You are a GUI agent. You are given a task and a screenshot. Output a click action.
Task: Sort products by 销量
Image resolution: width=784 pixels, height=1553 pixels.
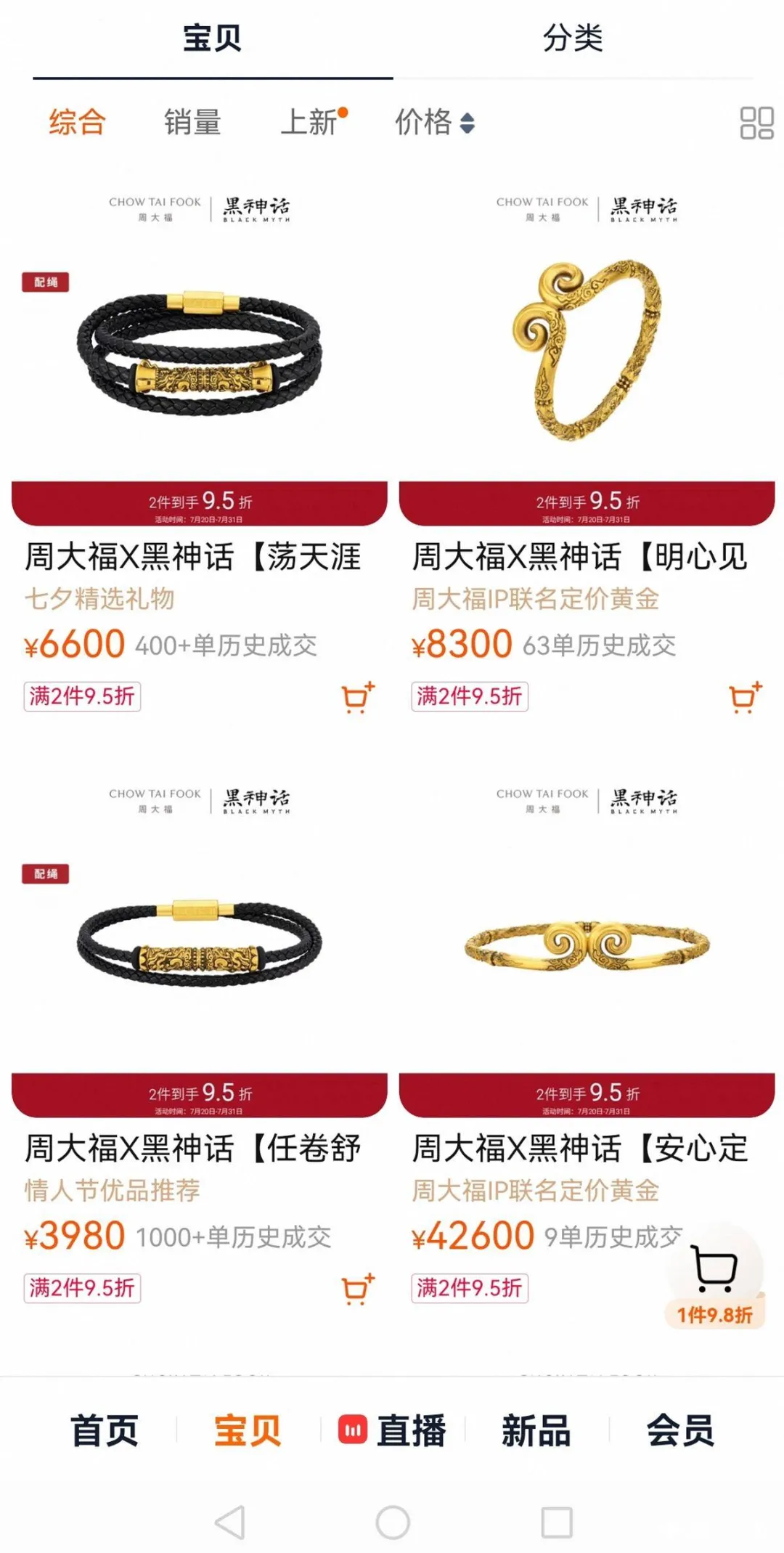192,122
